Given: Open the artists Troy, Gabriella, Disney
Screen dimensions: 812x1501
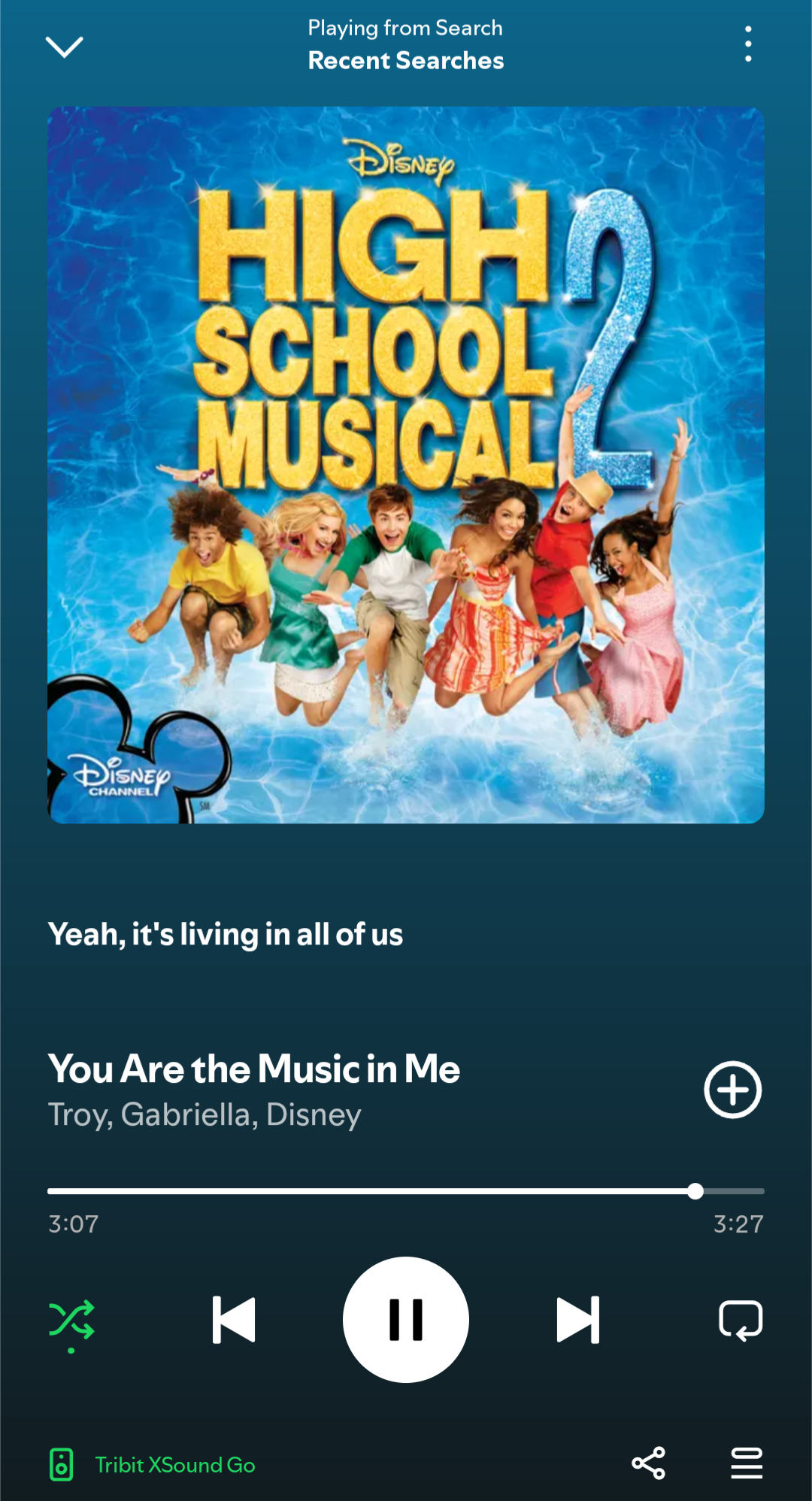Looking at the screenshot, I should point(205,1114).
